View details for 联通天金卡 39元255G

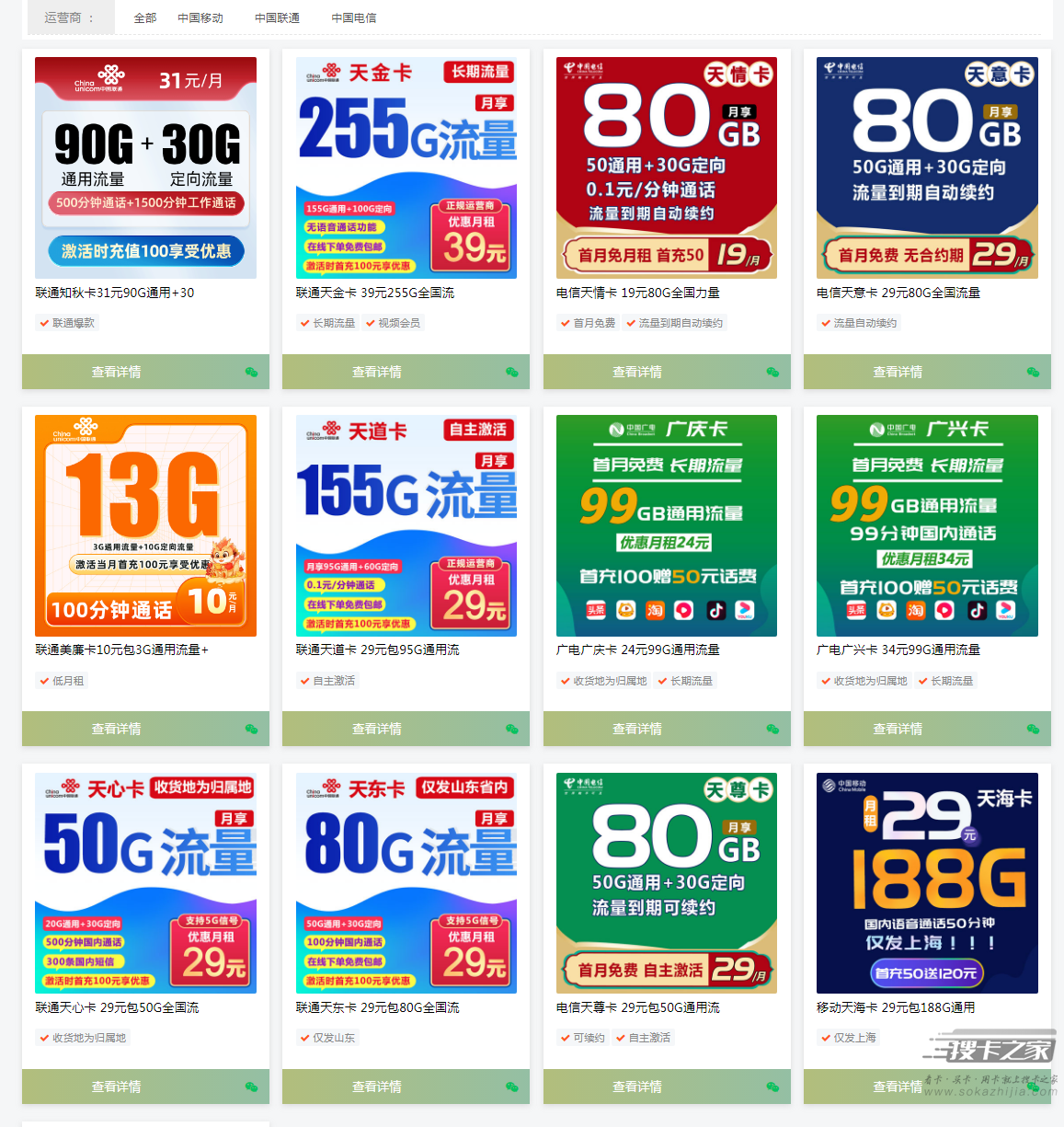coord(377,372)
